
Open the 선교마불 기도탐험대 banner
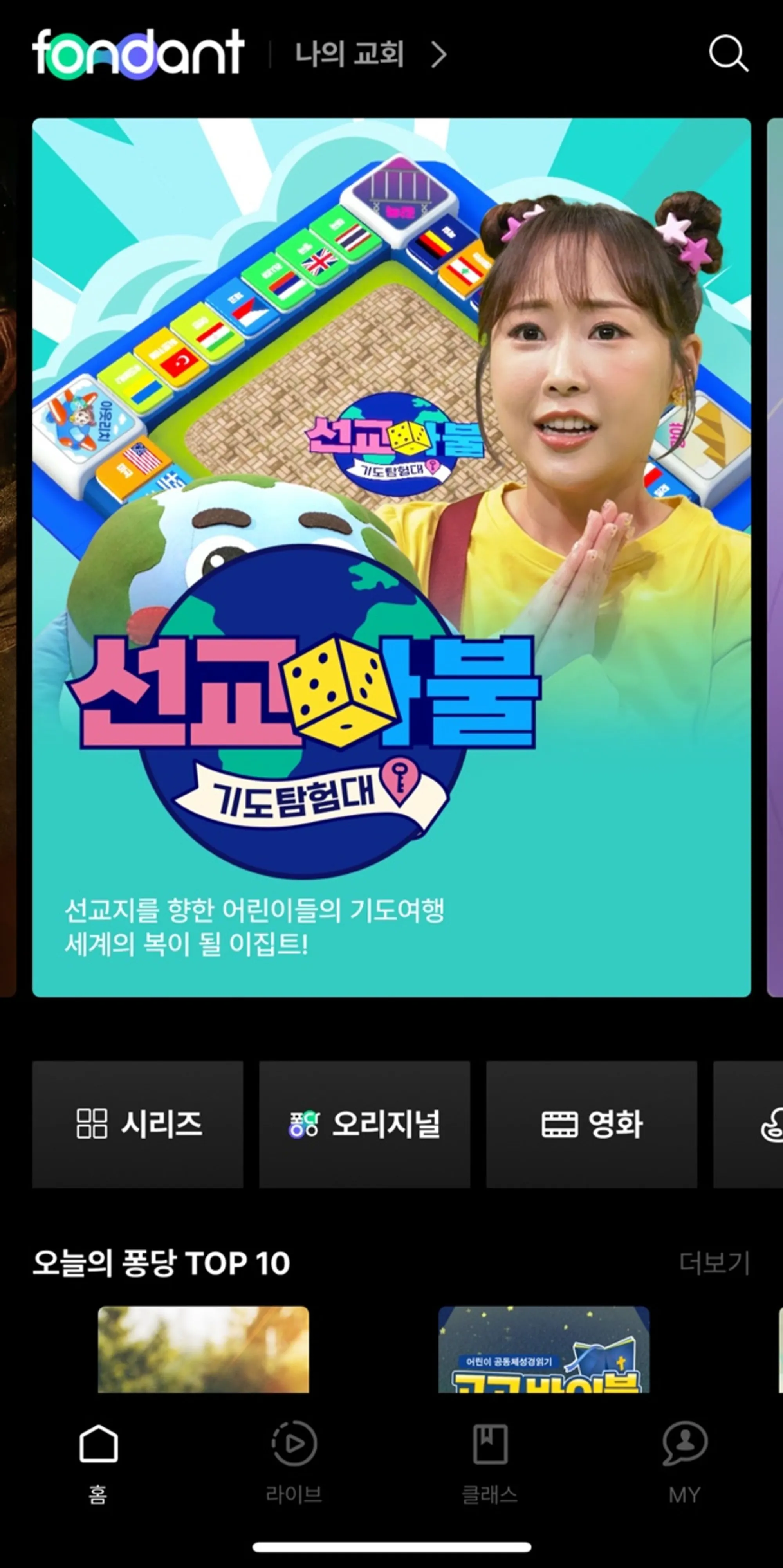click(391, 557)
